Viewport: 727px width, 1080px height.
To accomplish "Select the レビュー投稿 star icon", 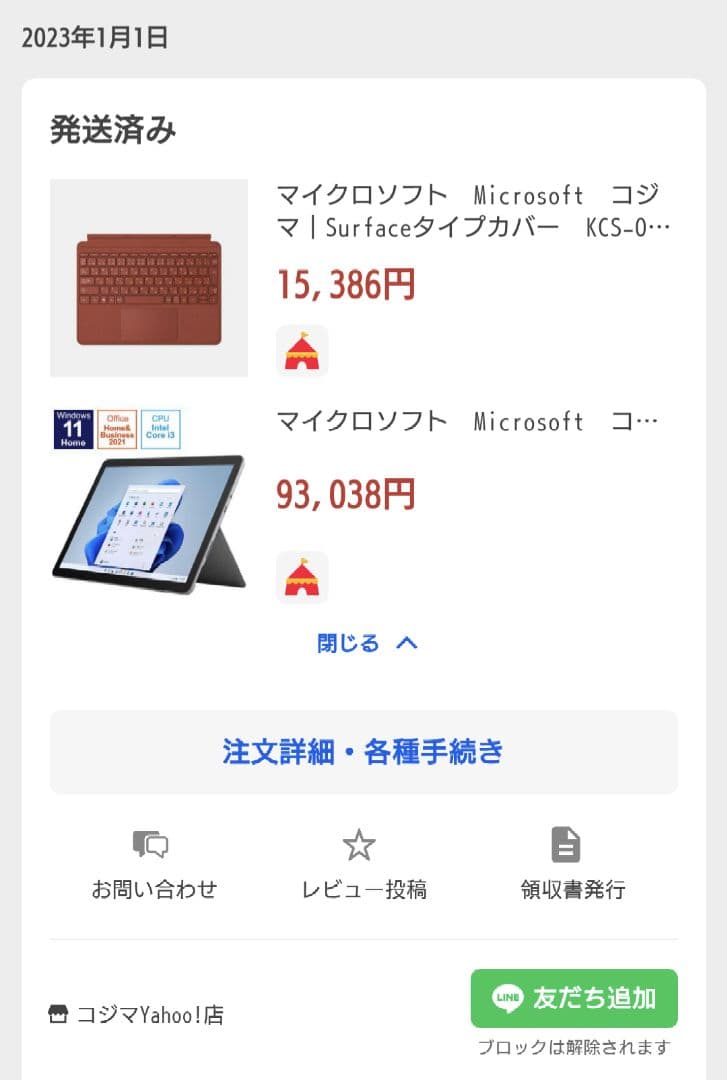I will [358, 844].
